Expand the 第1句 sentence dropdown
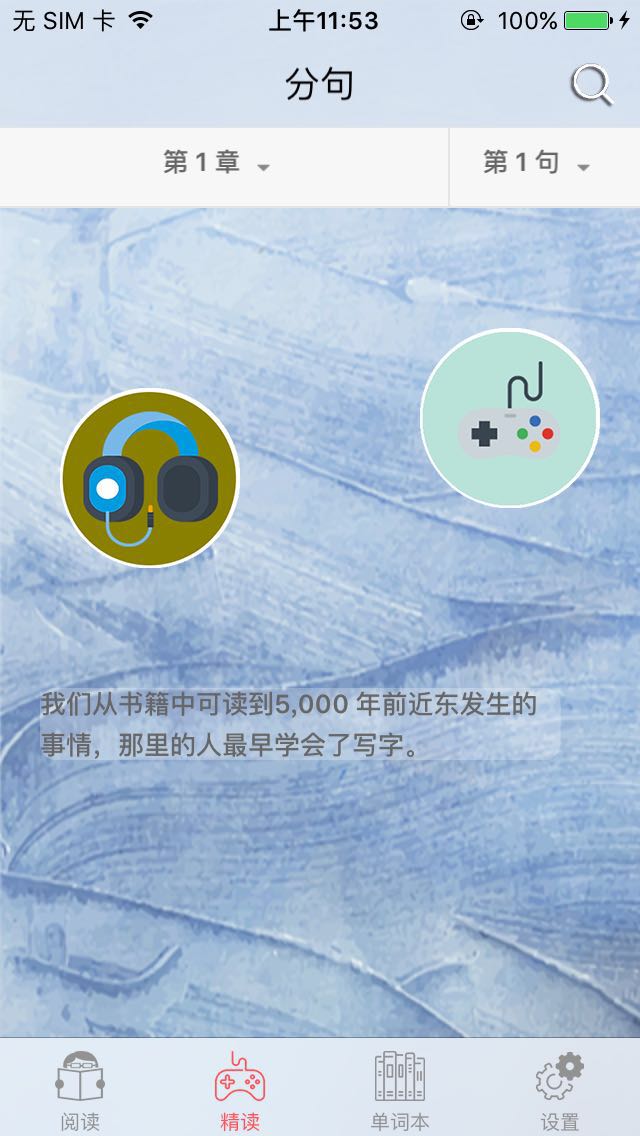Screen dimensions: 640x1136 [x=536, y=164]
